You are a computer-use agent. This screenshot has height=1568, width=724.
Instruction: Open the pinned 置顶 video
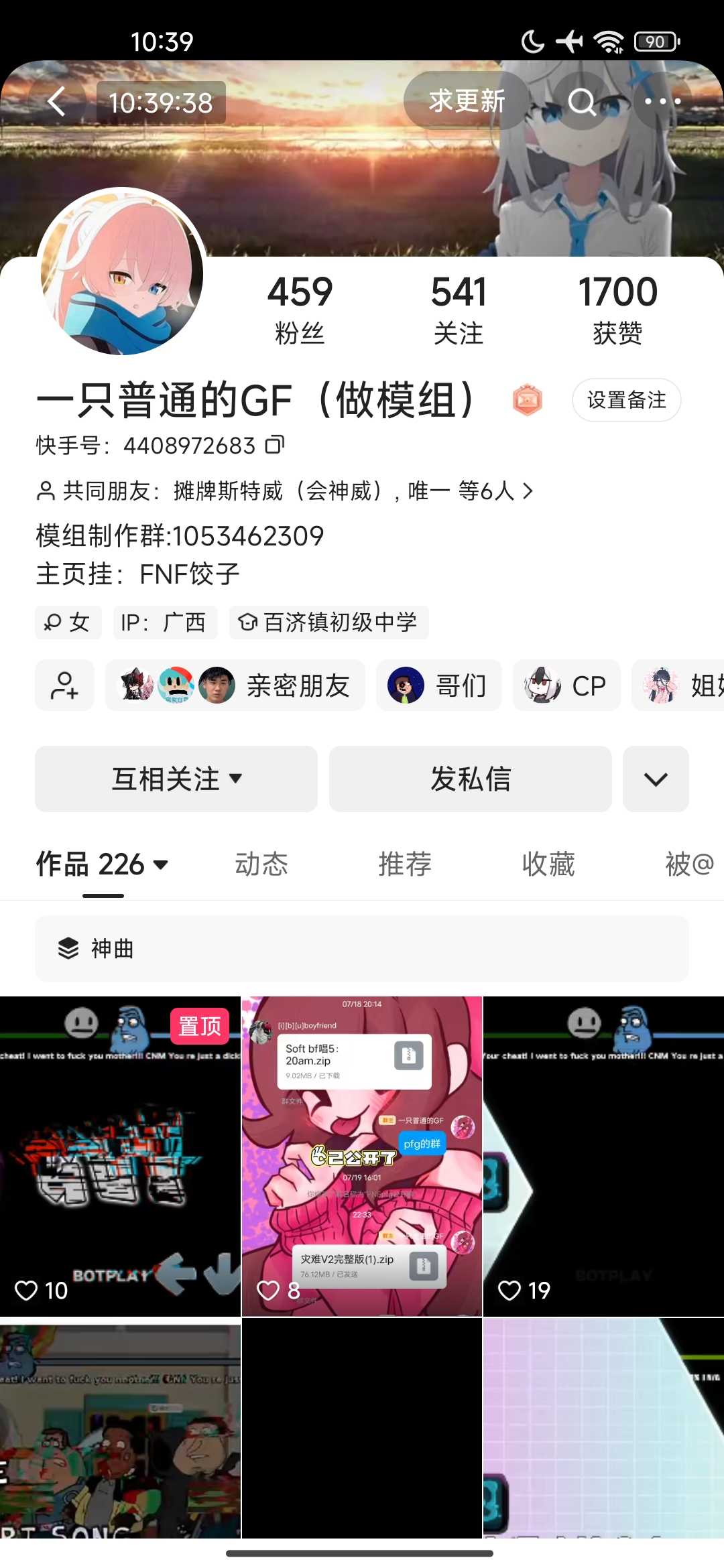120,1156
